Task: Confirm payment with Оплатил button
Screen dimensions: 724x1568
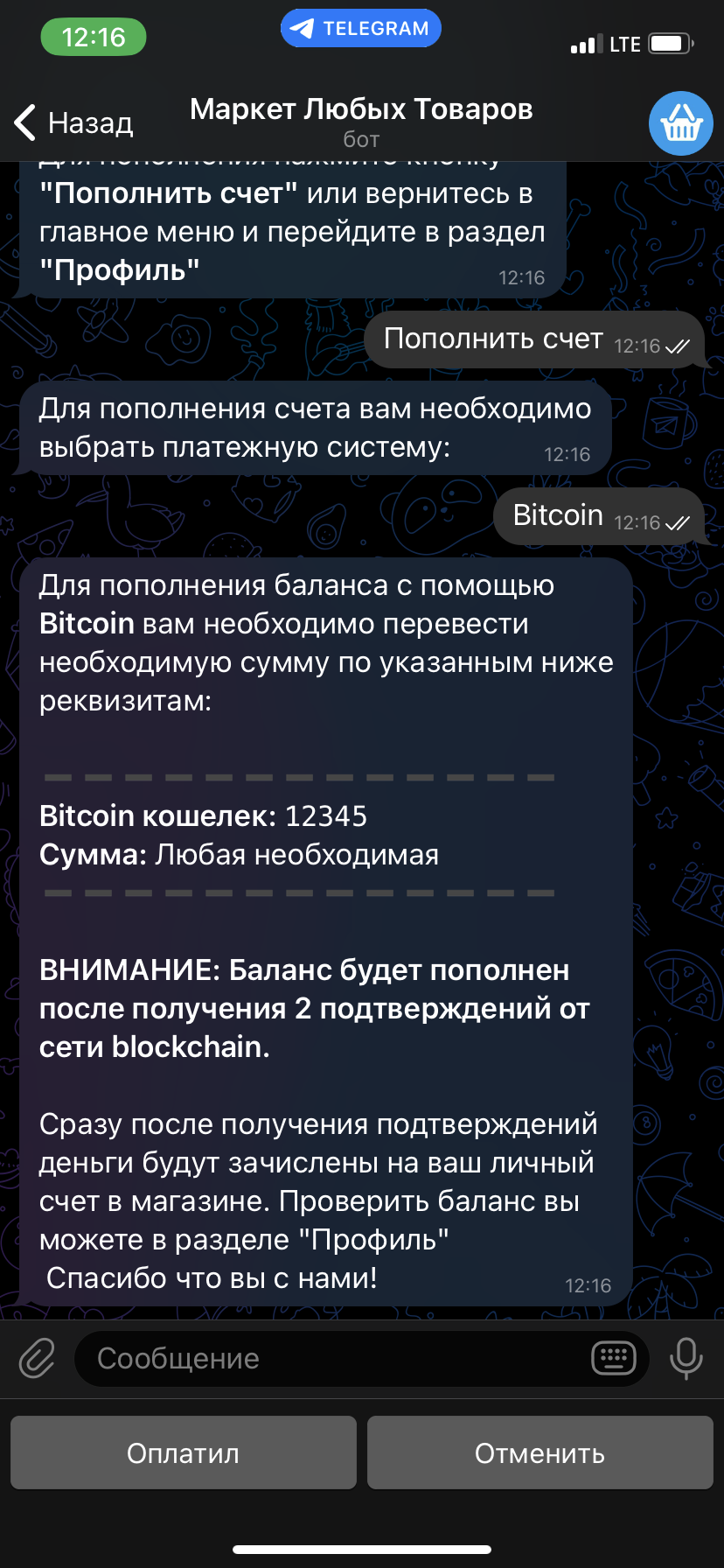Action: pyautogui.click(x=184, y=1453)
